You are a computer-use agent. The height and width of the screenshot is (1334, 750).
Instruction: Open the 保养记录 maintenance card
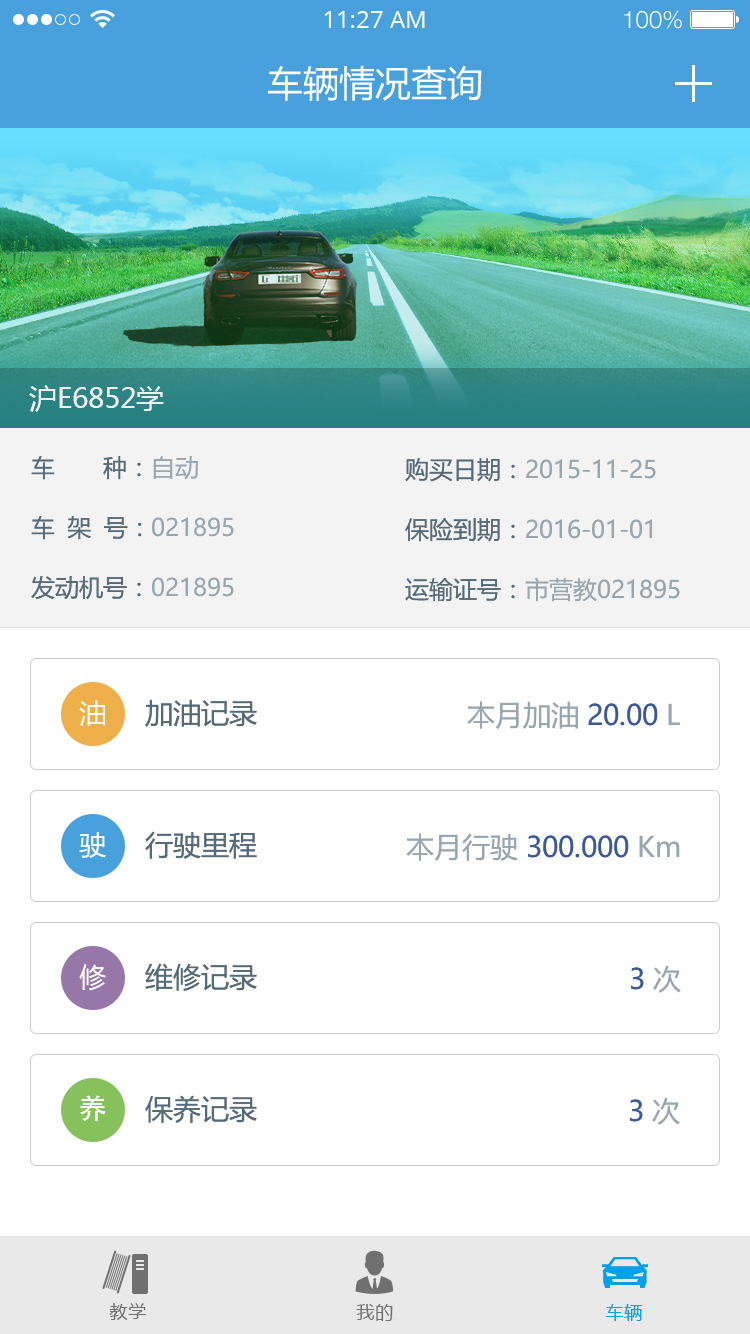pos(374,1110)
